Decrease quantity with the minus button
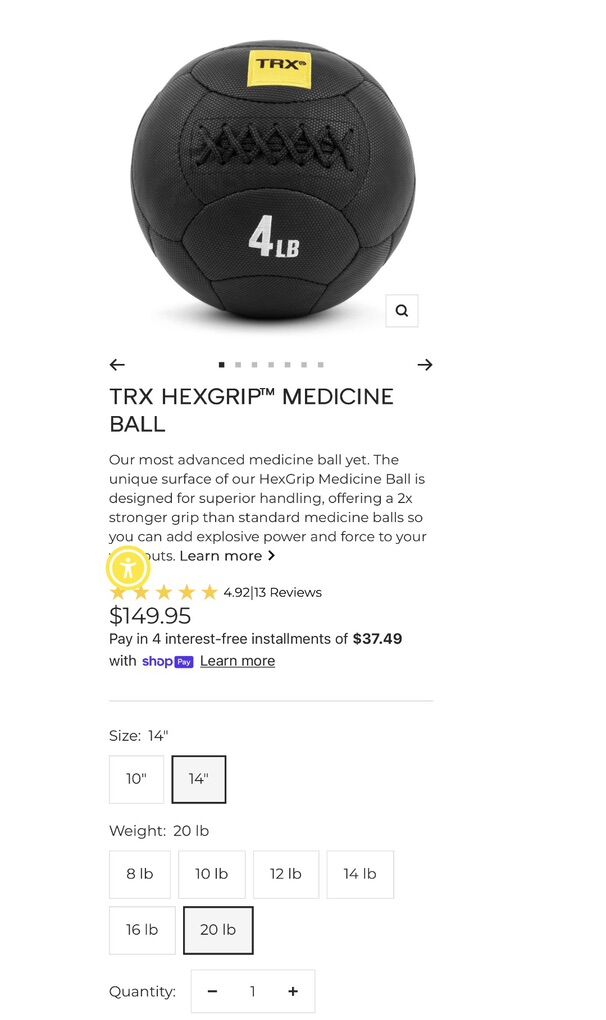This screenshot has width=606, height=1020. click(x=212, y=991)
